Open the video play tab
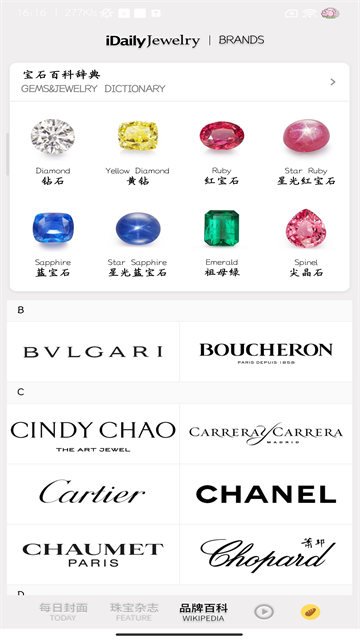 [x=264, y=612]
